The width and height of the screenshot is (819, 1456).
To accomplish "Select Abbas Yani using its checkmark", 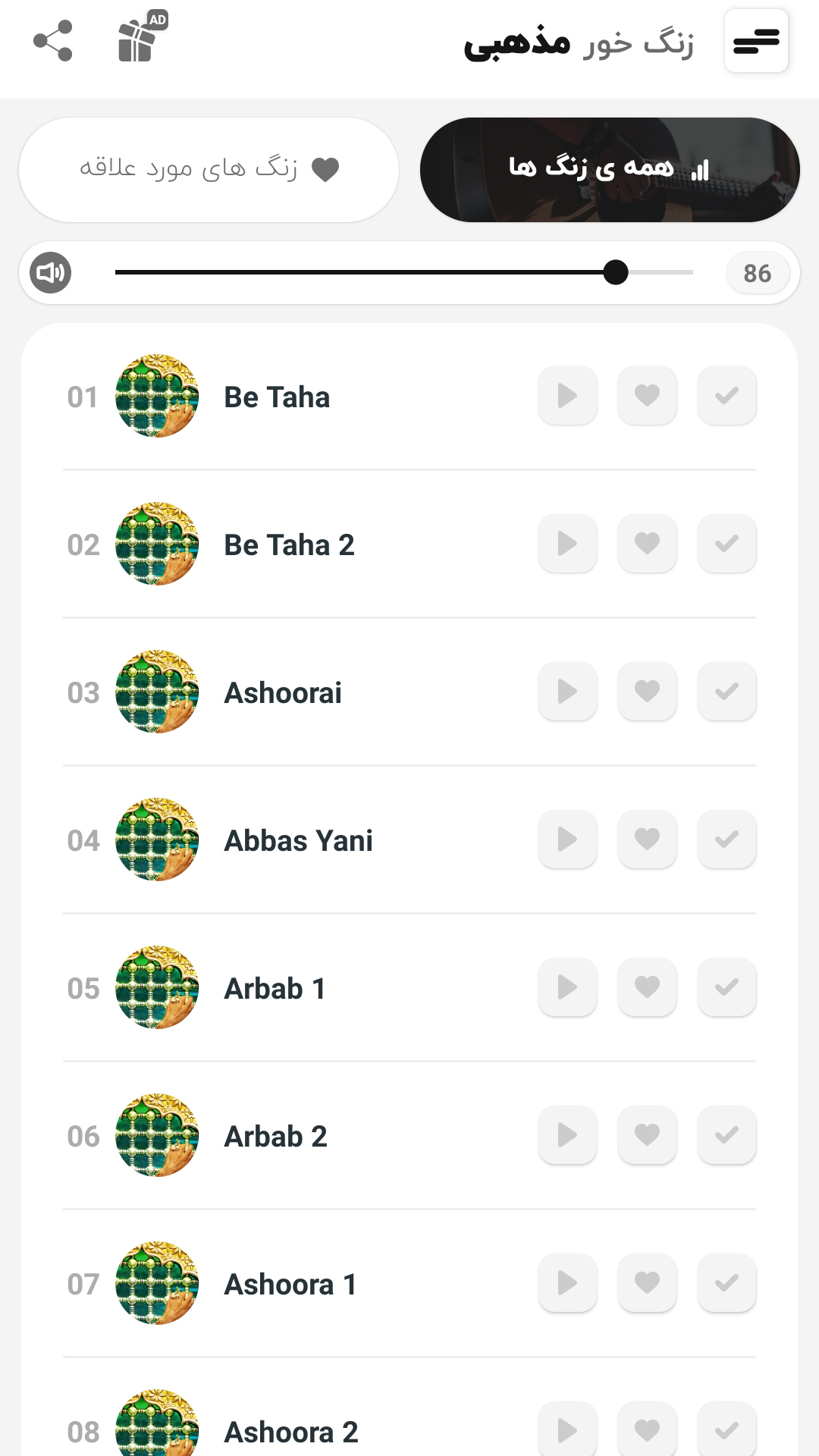I will pos(726,839).
